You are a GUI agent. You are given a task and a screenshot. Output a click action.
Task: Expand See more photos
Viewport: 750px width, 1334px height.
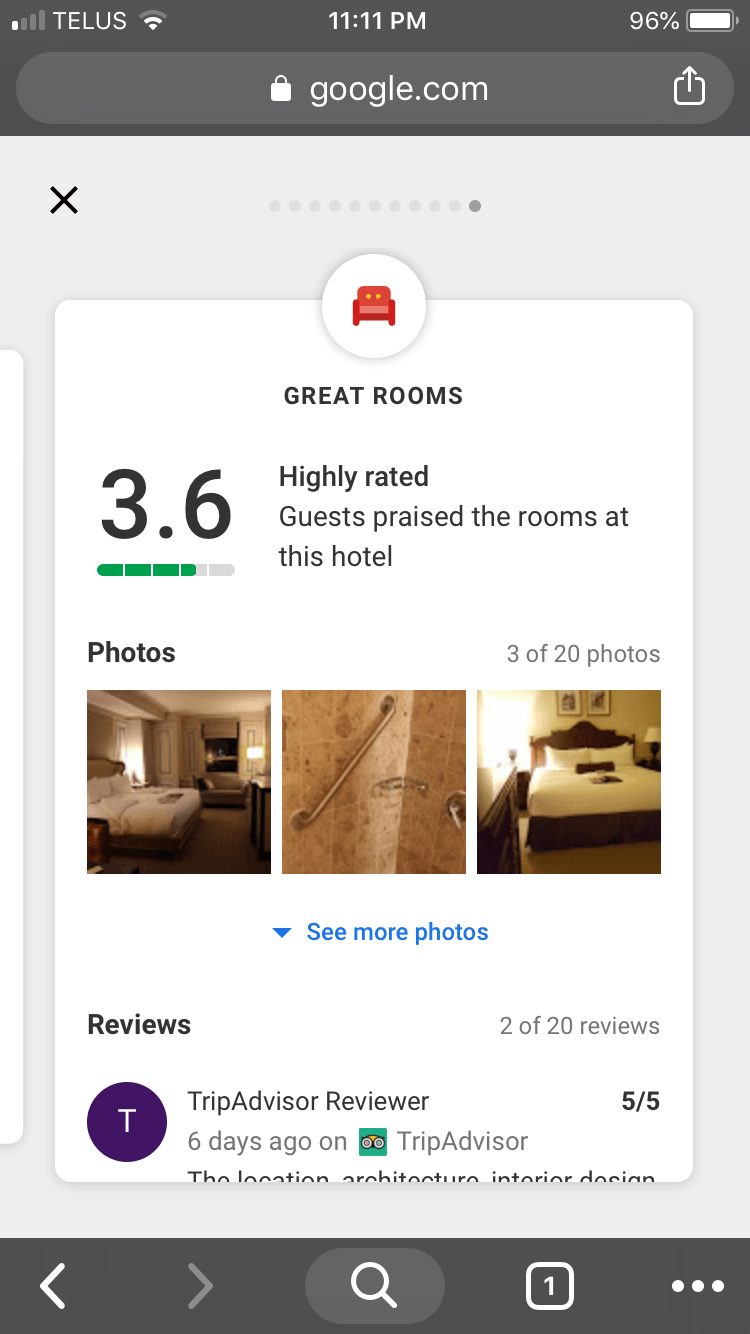(381, 932)
